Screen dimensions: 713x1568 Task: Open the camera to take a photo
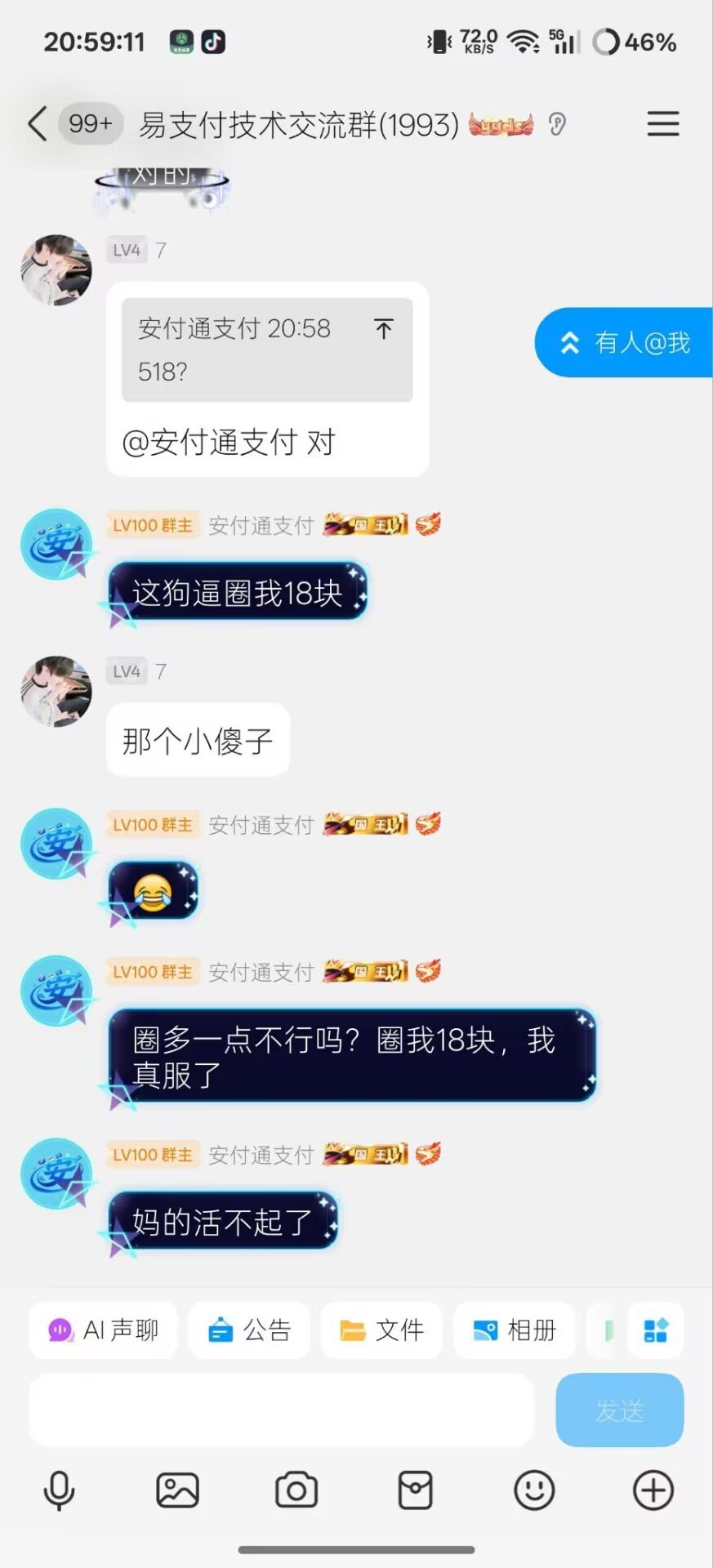(x=296, y=1490)
